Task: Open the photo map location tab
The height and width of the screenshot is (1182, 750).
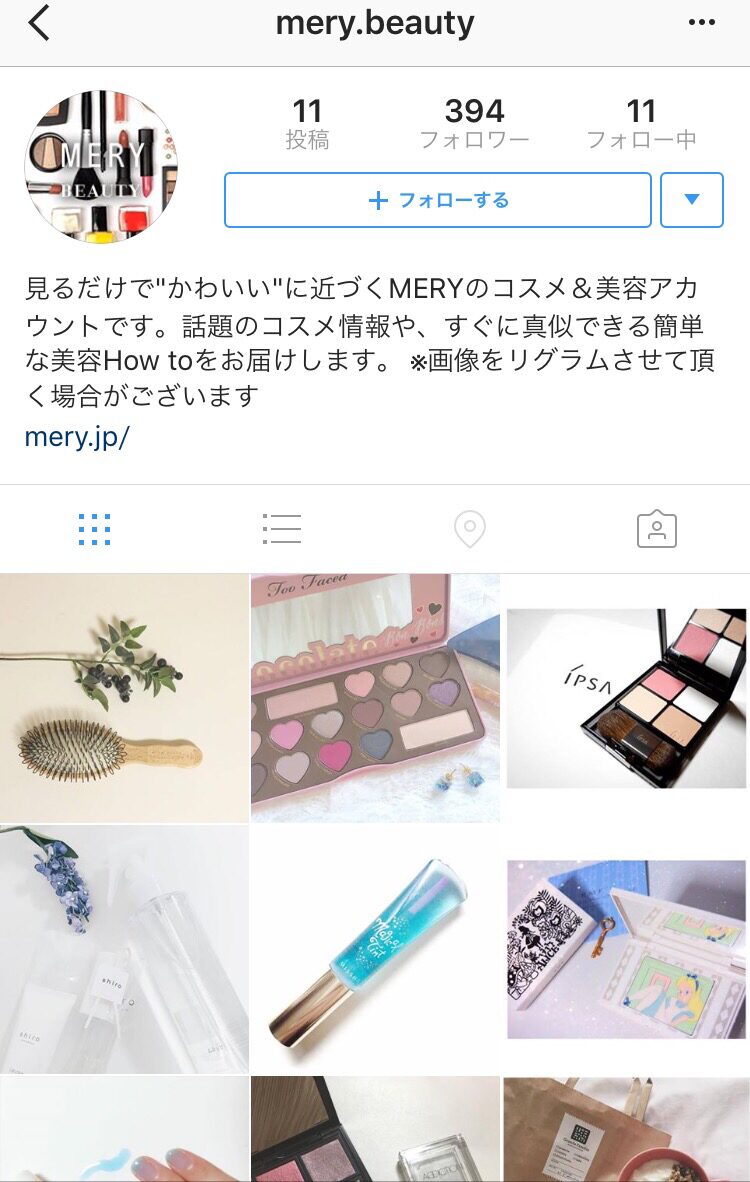Action: click(469, 529)
